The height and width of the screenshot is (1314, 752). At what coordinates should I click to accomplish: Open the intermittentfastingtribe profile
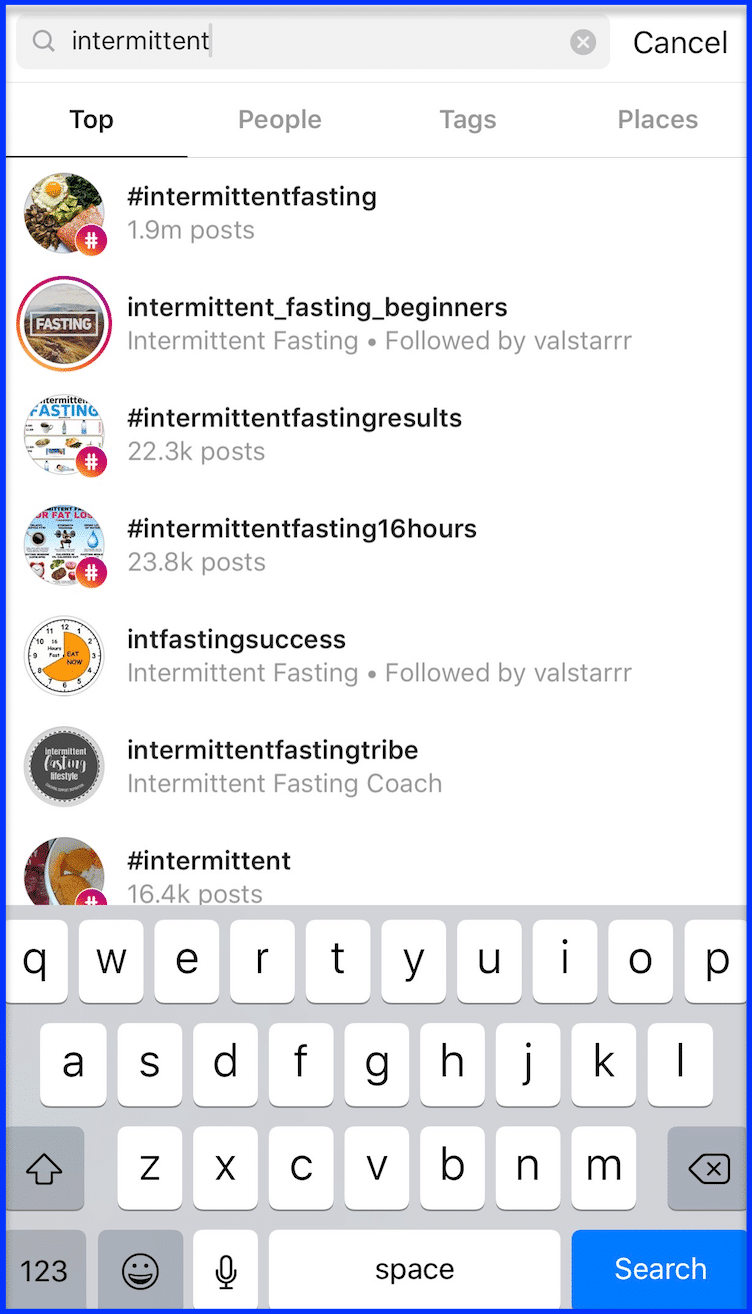[x=376, y=767]
